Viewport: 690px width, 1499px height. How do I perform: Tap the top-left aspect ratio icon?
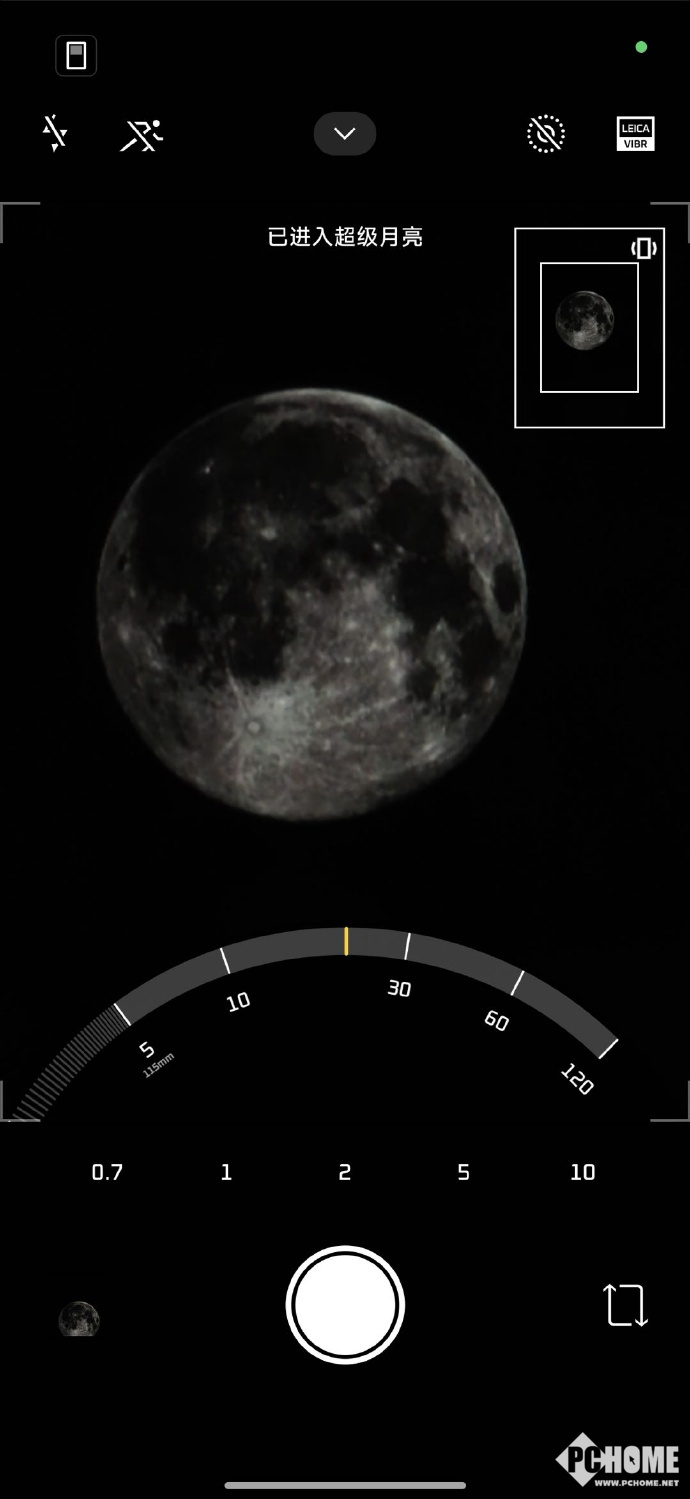click(x=76, y=55)
